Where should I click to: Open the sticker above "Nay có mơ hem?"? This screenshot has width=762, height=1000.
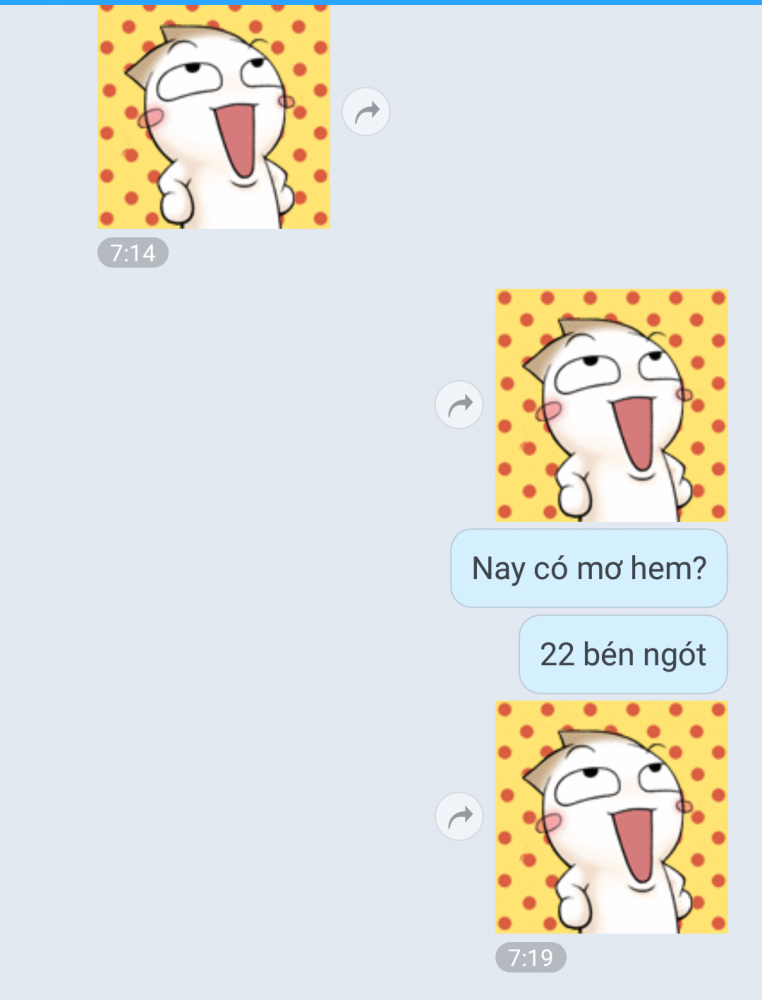point(611,406)
